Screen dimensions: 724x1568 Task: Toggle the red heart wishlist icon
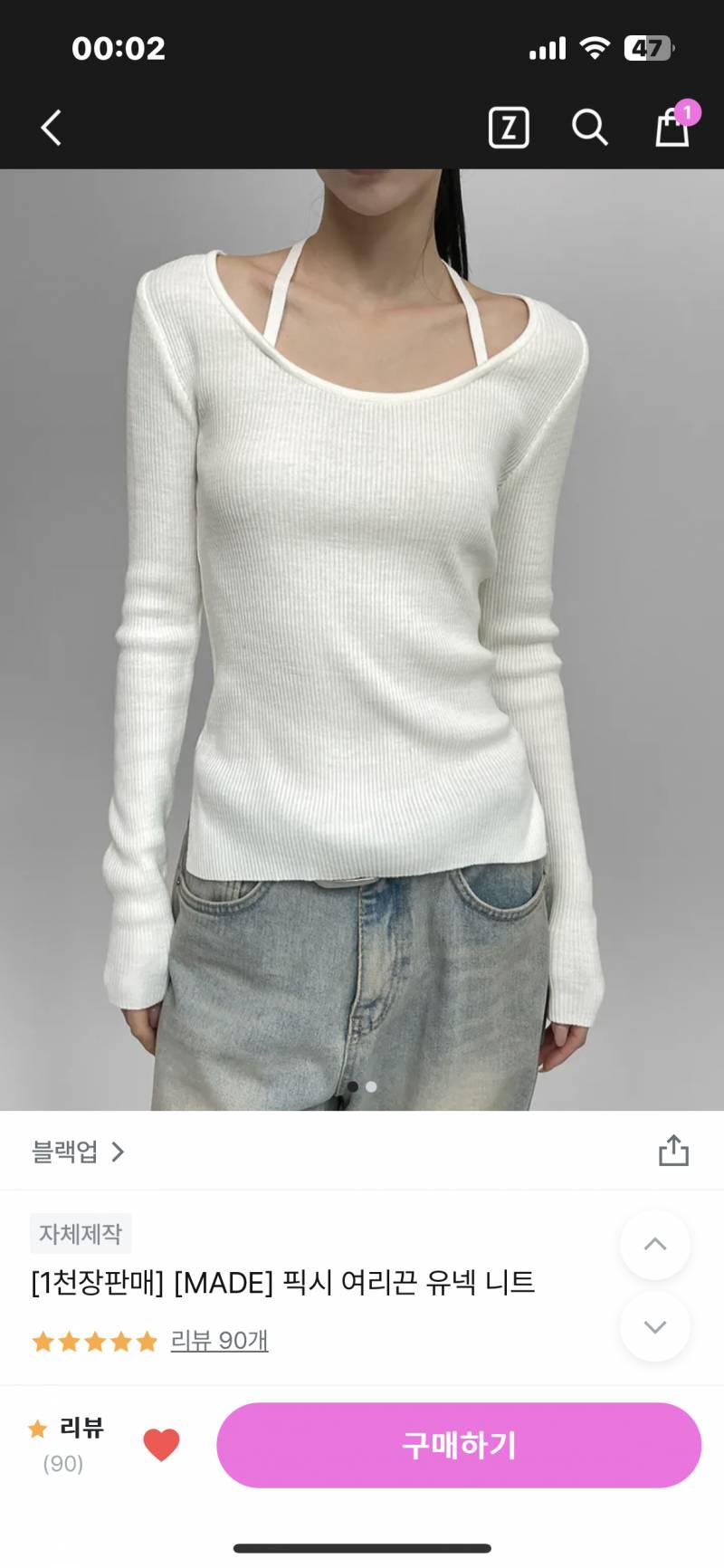point(162,1445)
